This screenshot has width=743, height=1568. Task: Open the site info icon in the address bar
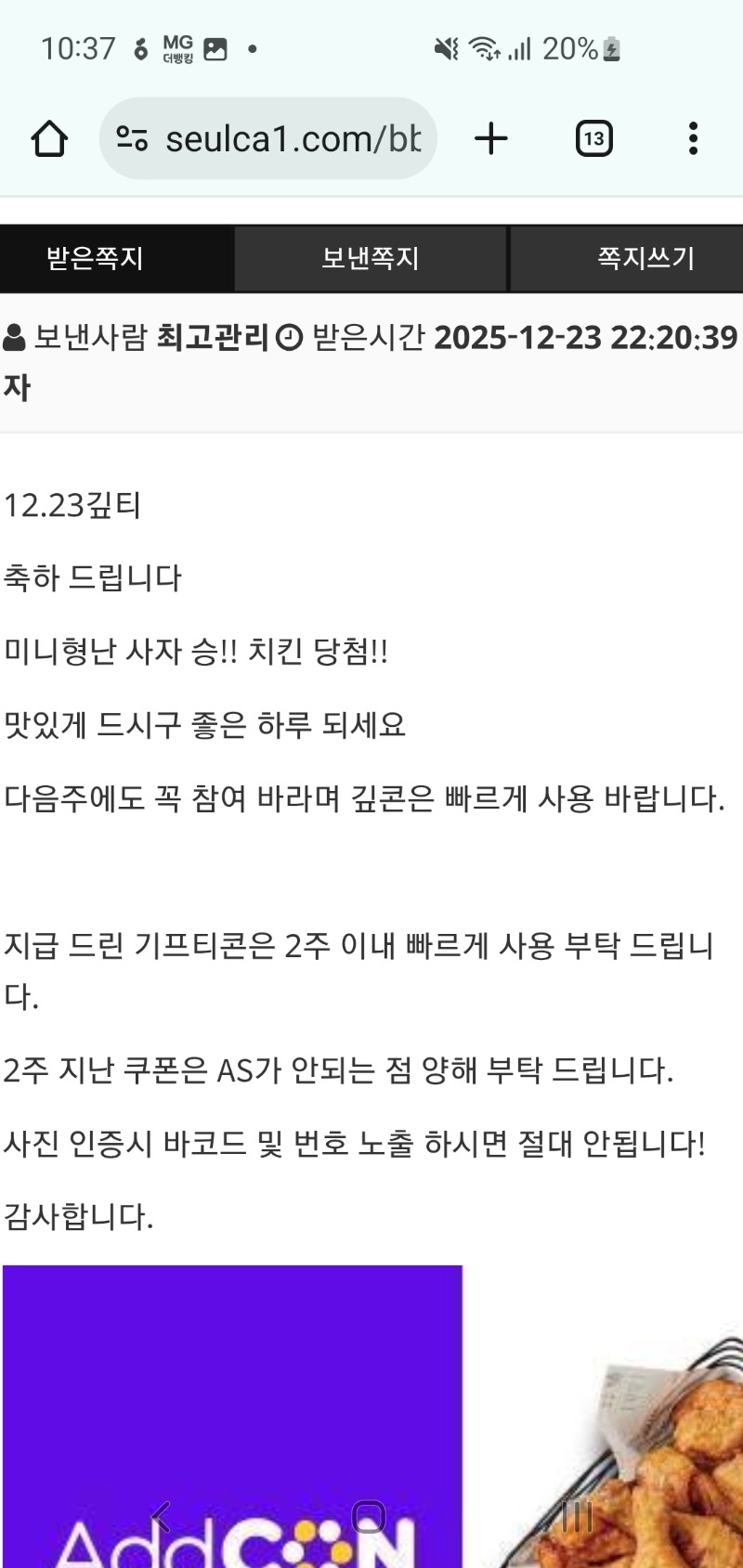tap(132, 139)
